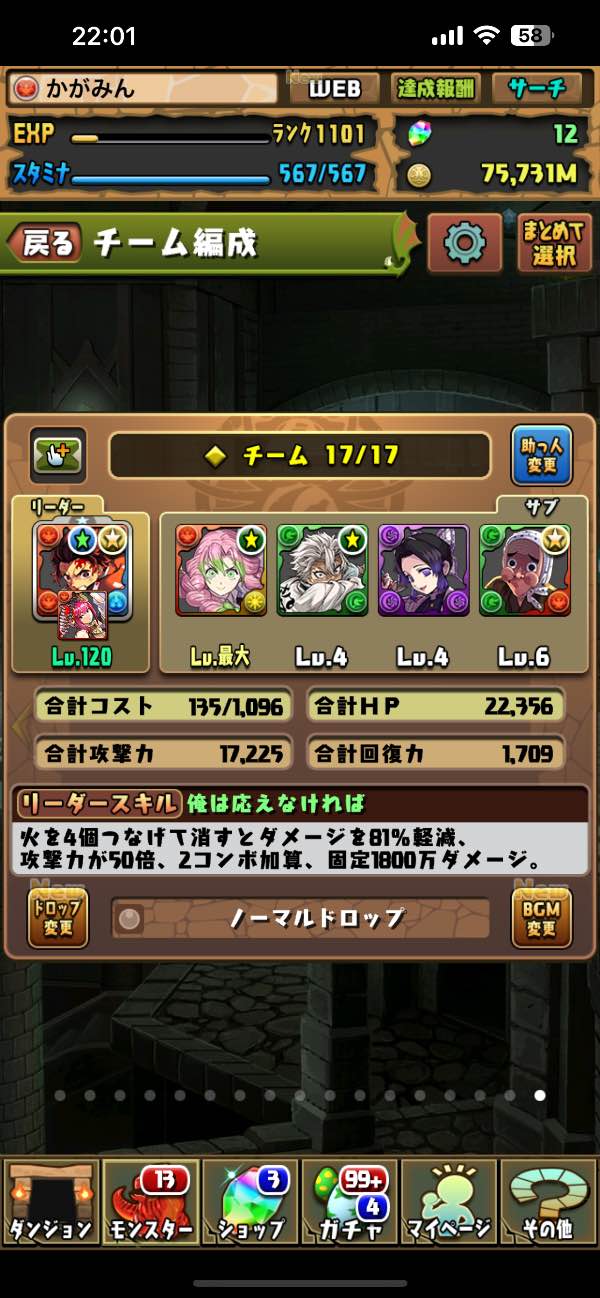Change helper with 助っ人変更 button
Image resolution: width=600 pixels, height=1298 pixels.
coord(541,455)
